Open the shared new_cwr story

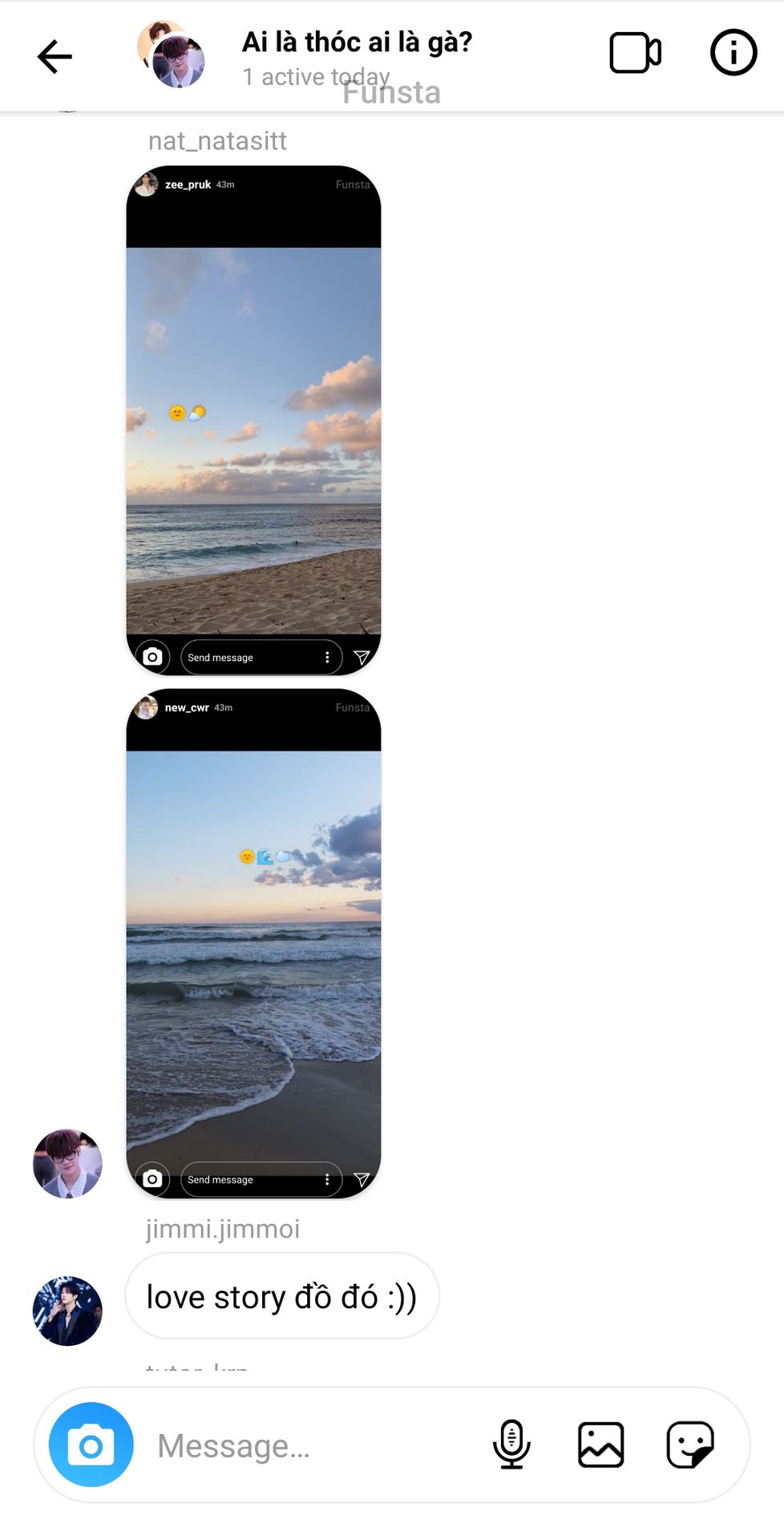pyautogui.click(x=253, y=943)
